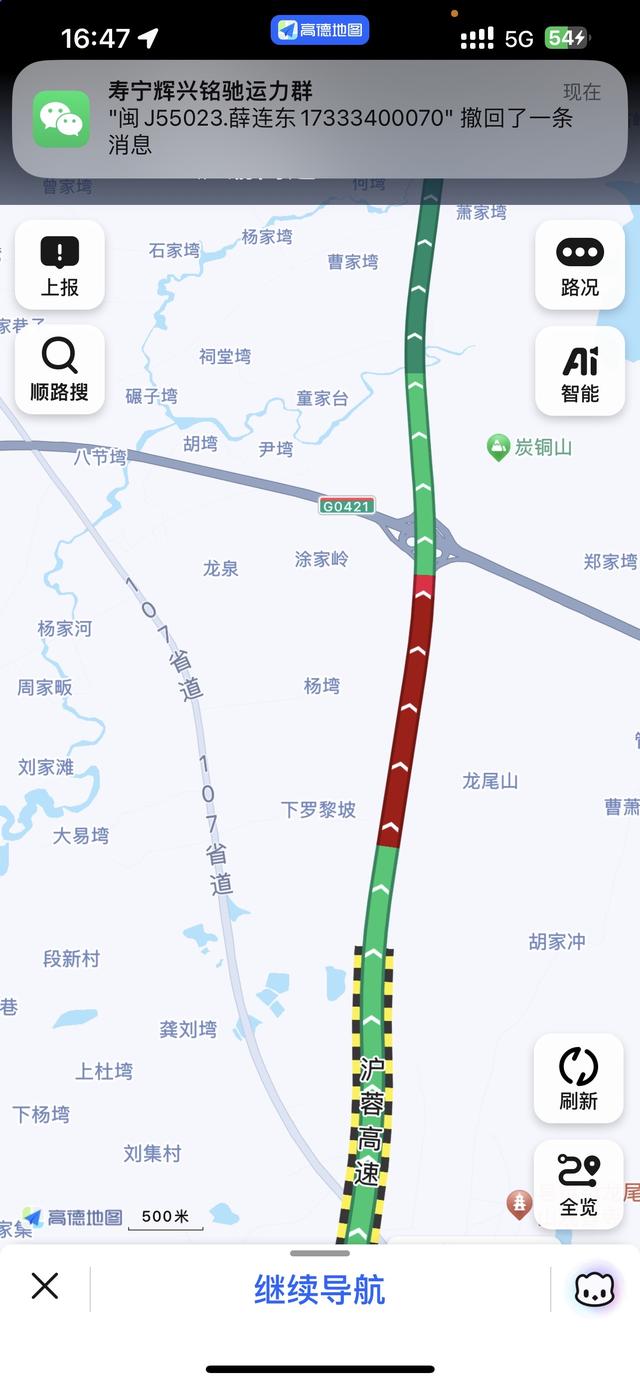Open 顺路搜 search along route
640x1385 pixels.
coord(60,370)
